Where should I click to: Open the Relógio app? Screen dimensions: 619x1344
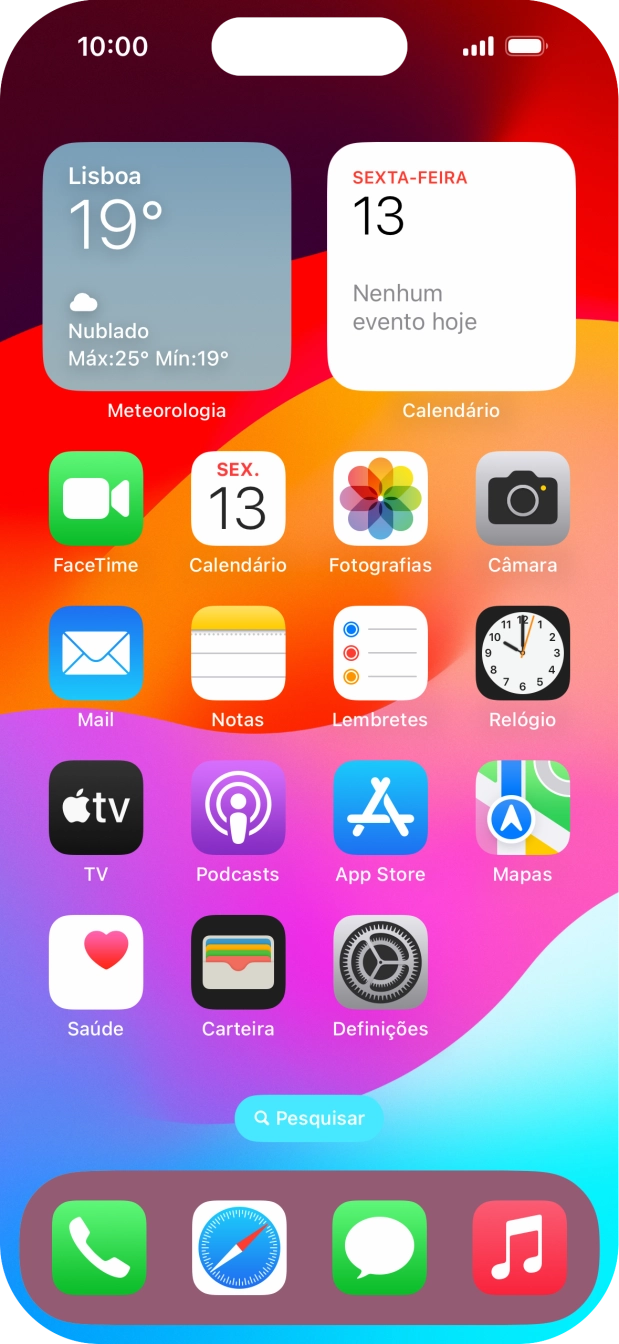(523, 653)
